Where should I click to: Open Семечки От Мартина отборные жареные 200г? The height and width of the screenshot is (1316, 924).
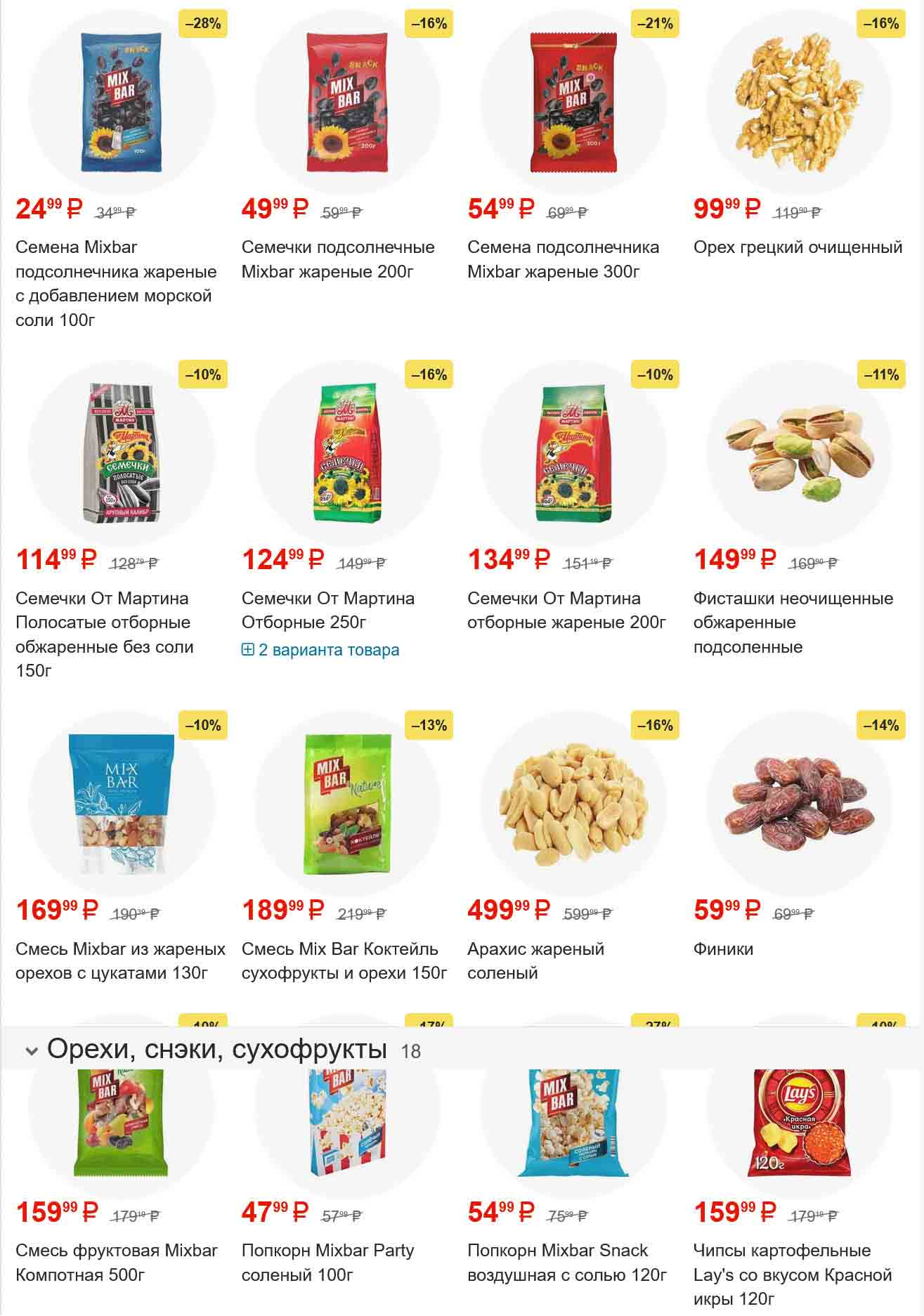coord(566,610)
